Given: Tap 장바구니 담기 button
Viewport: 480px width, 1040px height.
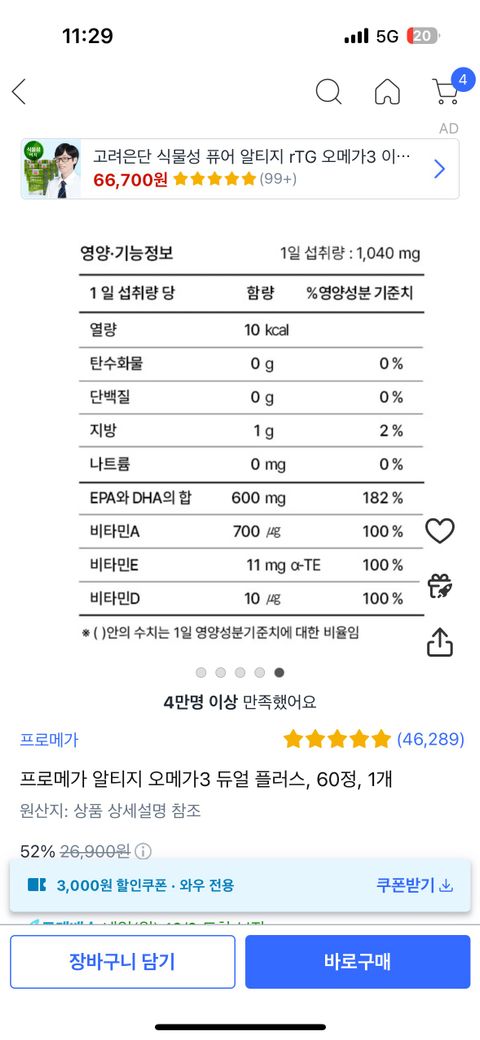Looking at the screenshot, I should (123, 962).
